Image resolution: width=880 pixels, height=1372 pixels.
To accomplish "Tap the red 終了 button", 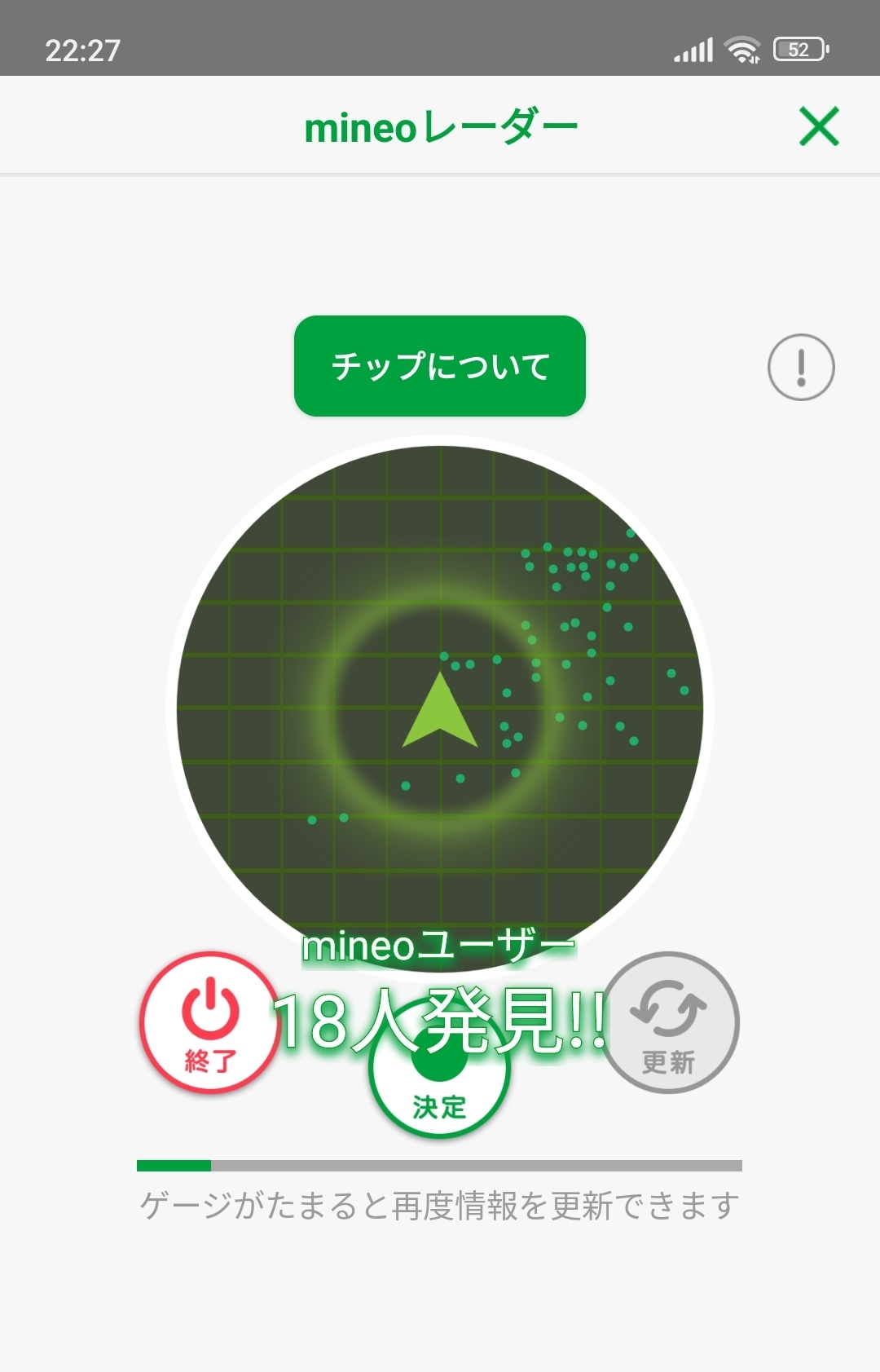I will coord(209,1024).
